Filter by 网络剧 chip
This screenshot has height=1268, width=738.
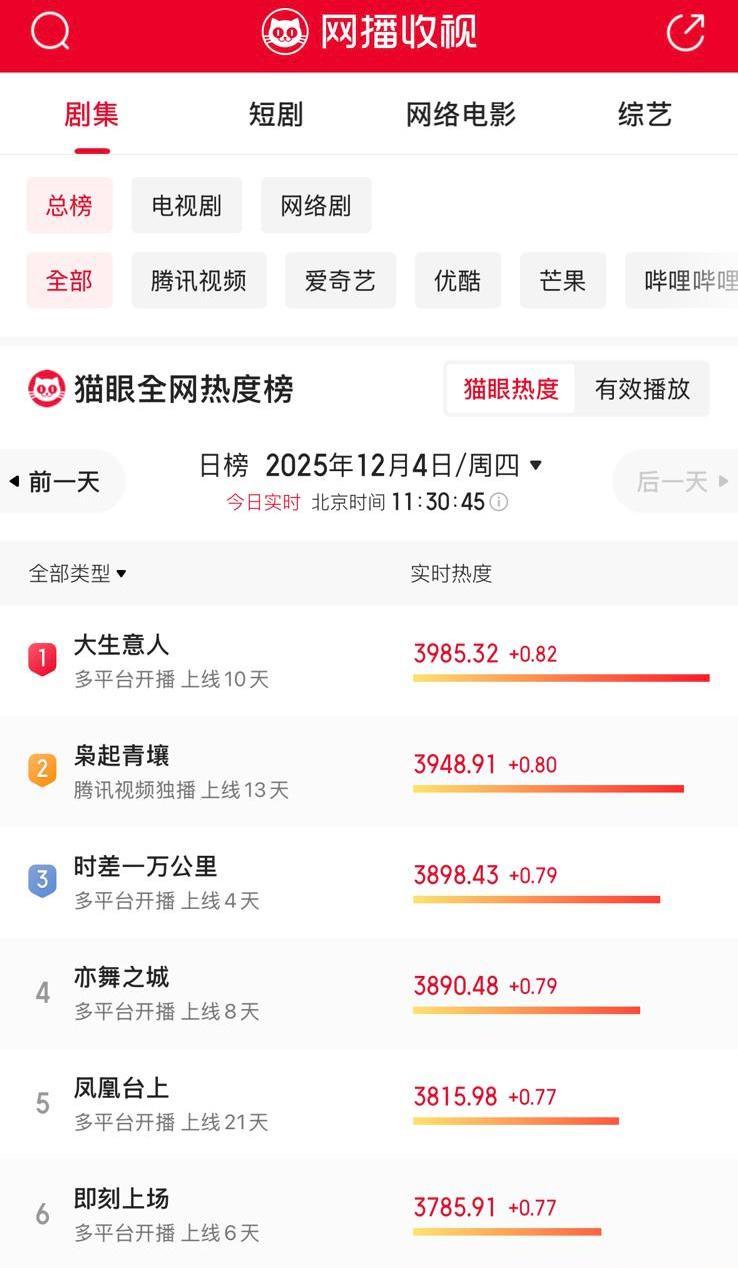(x=316, y=206)
